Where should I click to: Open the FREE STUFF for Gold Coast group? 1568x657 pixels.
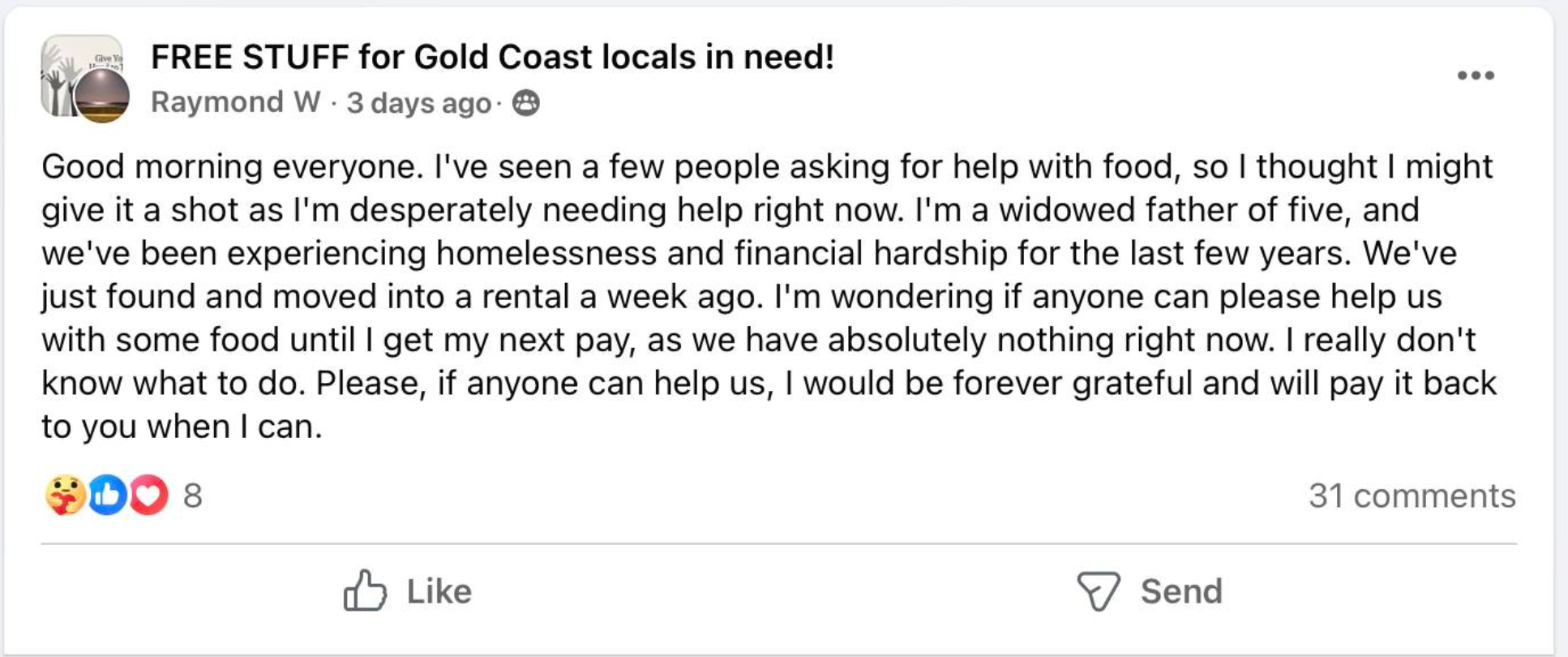(492, 58)
